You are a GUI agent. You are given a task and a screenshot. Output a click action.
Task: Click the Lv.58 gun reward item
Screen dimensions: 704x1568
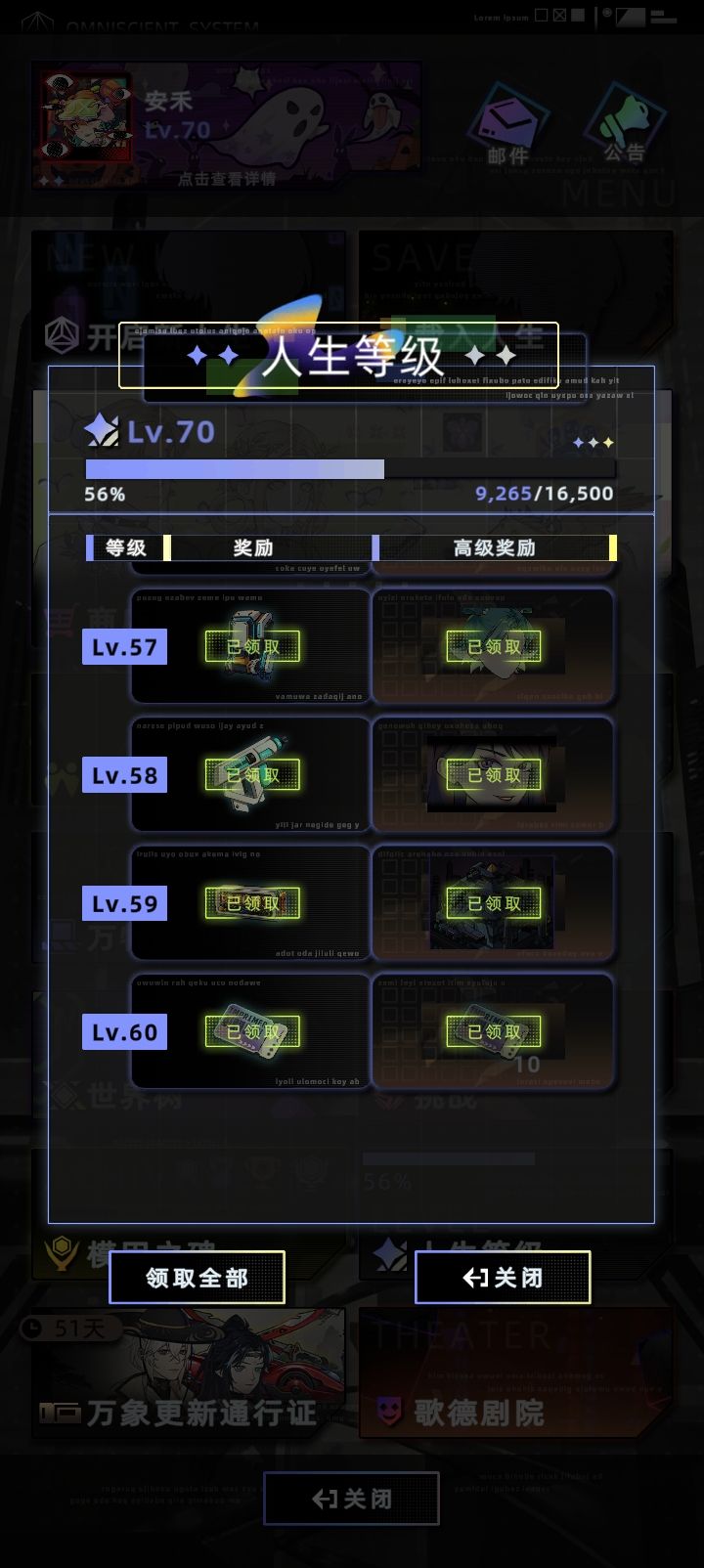pos(250,773)
